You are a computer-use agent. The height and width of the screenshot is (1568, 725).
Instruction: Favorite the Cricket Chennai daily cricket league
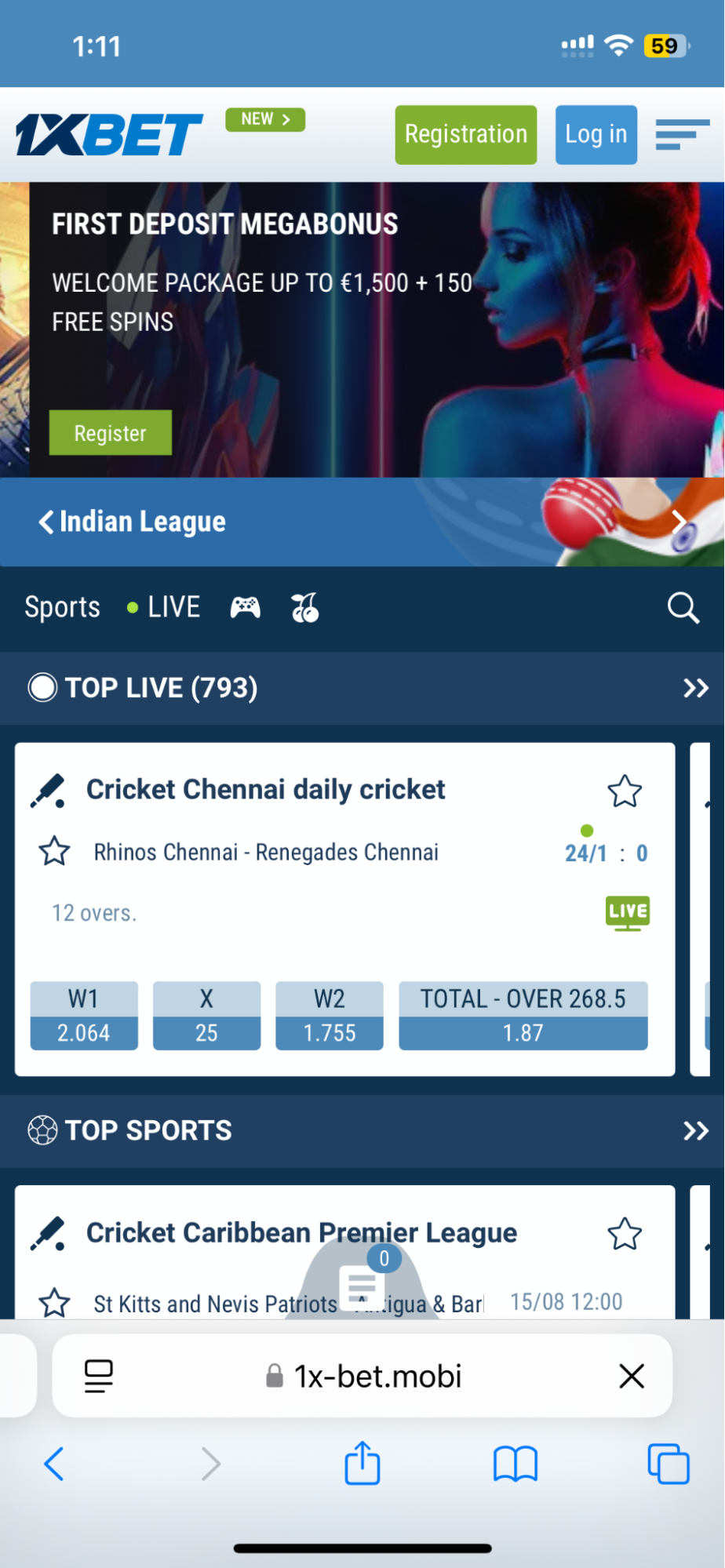pos(625,791)
